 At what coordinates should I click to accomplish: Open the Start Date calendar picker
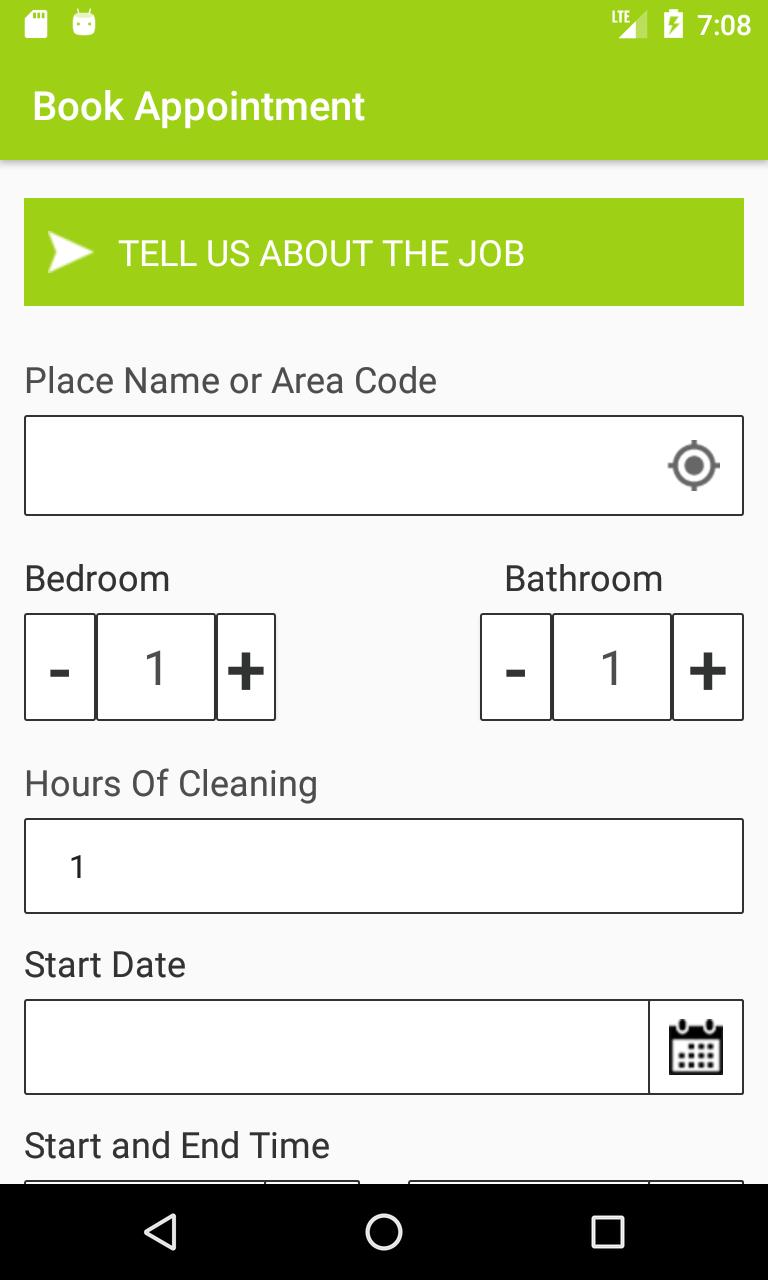[696, 1047]
